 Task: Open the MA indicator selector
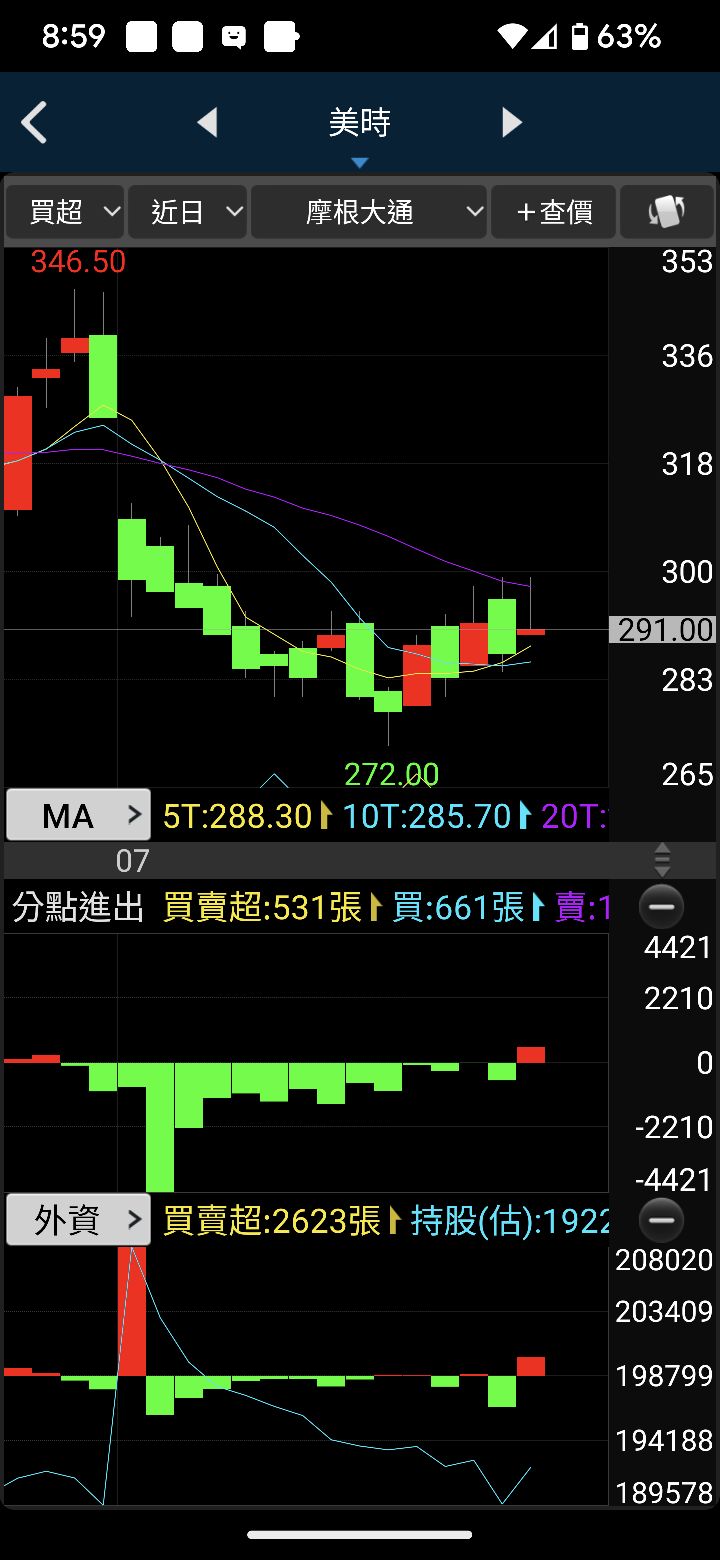pos(78,816)
